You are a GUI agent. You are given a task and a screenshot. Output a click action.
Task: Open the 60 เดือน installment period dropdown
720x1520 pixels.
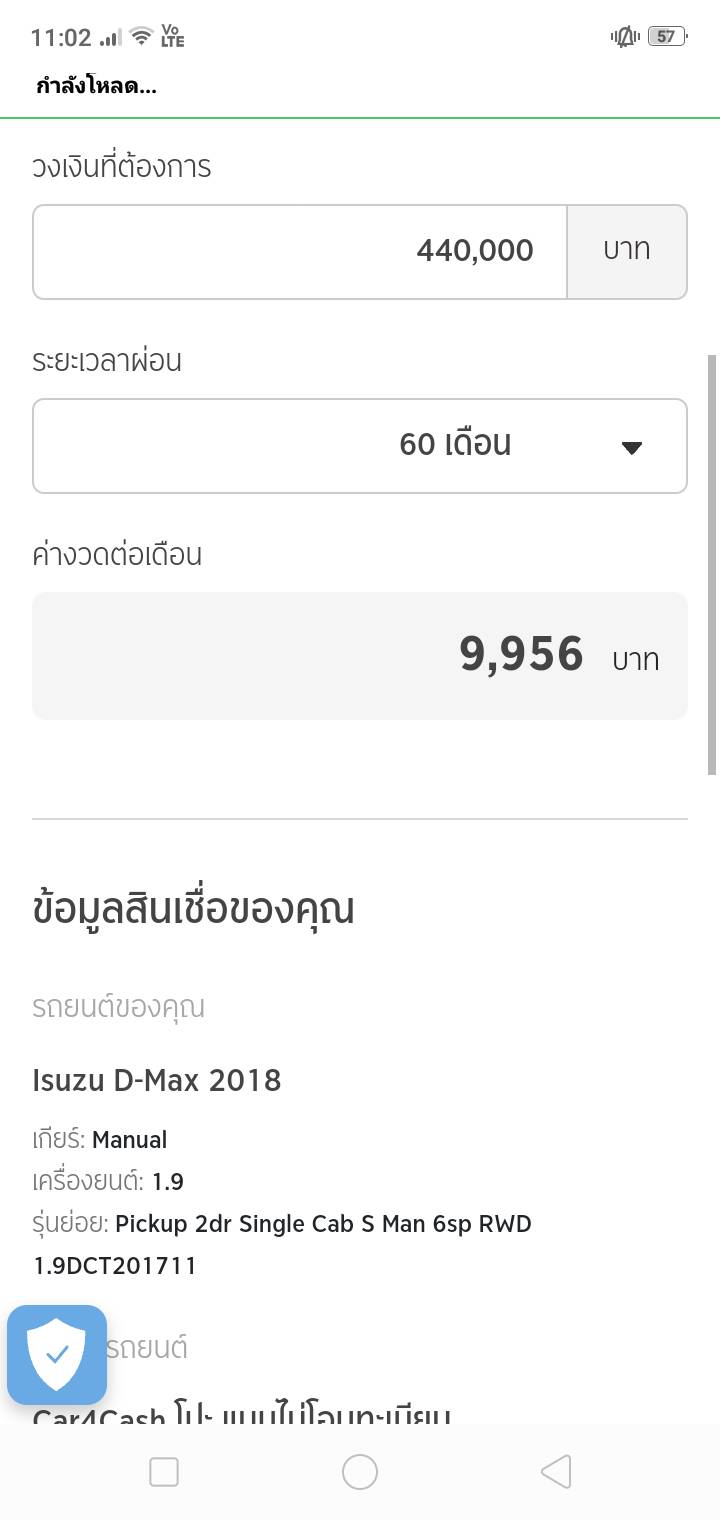point(359,446)
